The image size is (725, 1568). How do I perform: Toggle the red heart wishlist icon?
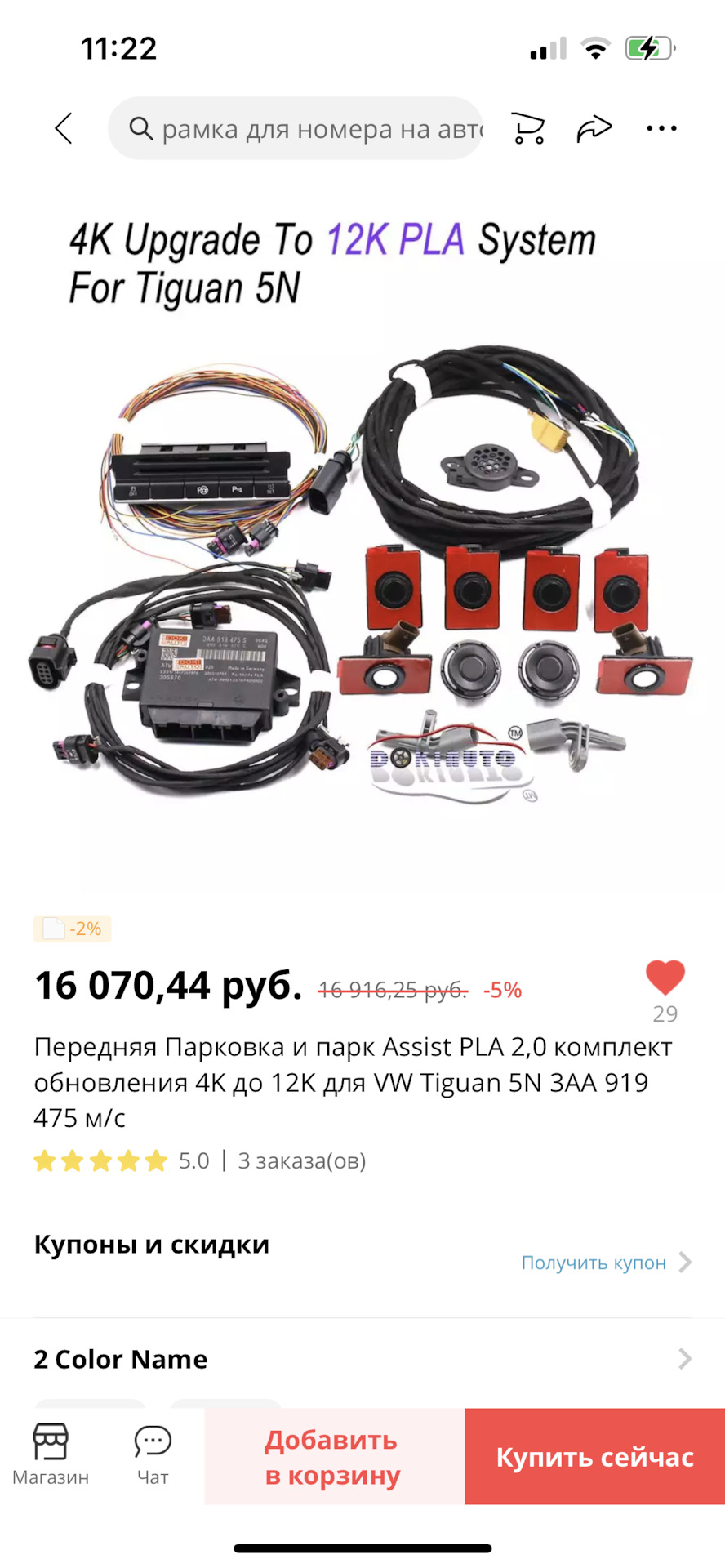665,978
